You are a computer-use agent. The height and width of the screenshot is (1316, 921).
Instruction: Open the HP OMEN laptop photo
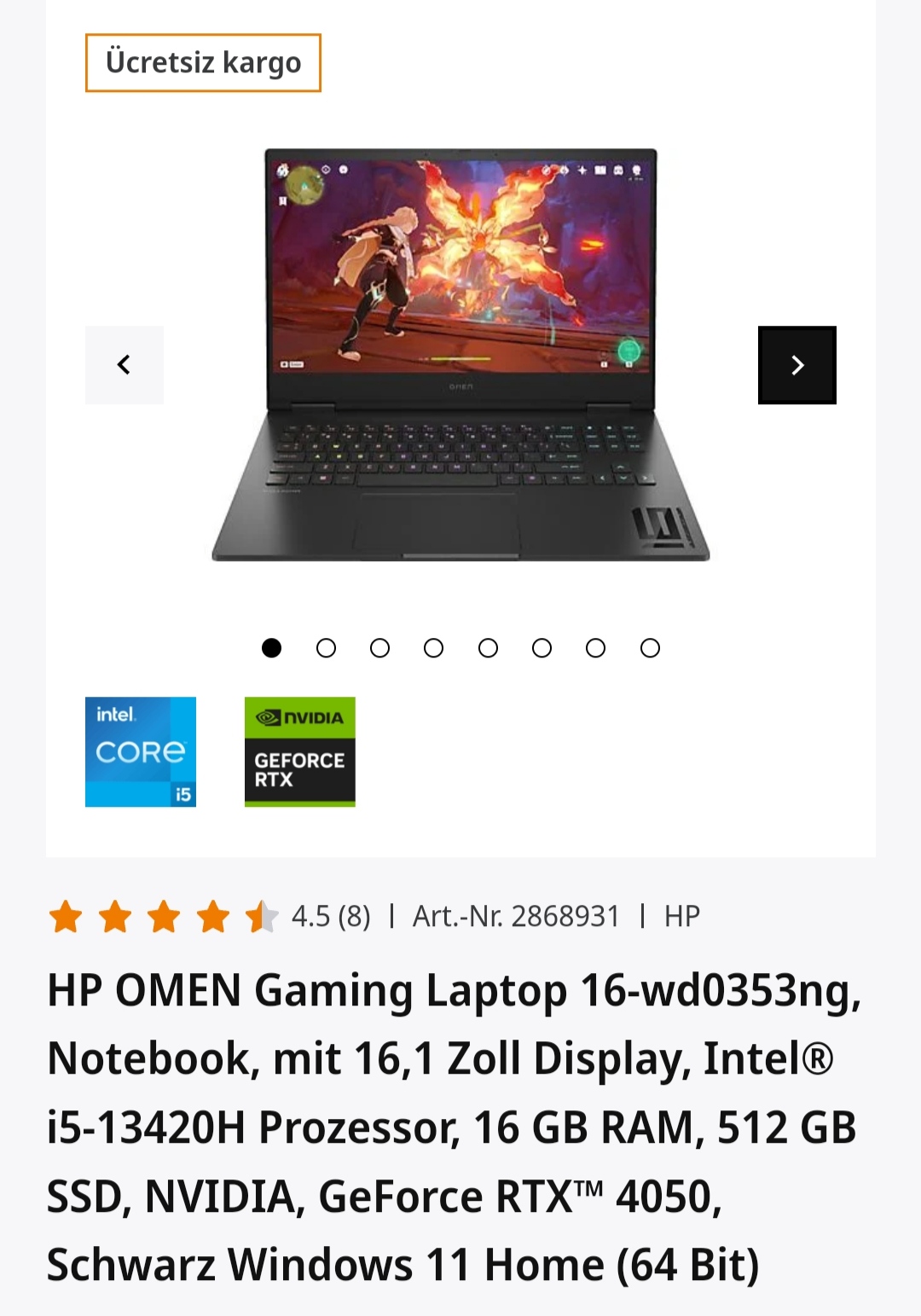[x=460, y=355]
